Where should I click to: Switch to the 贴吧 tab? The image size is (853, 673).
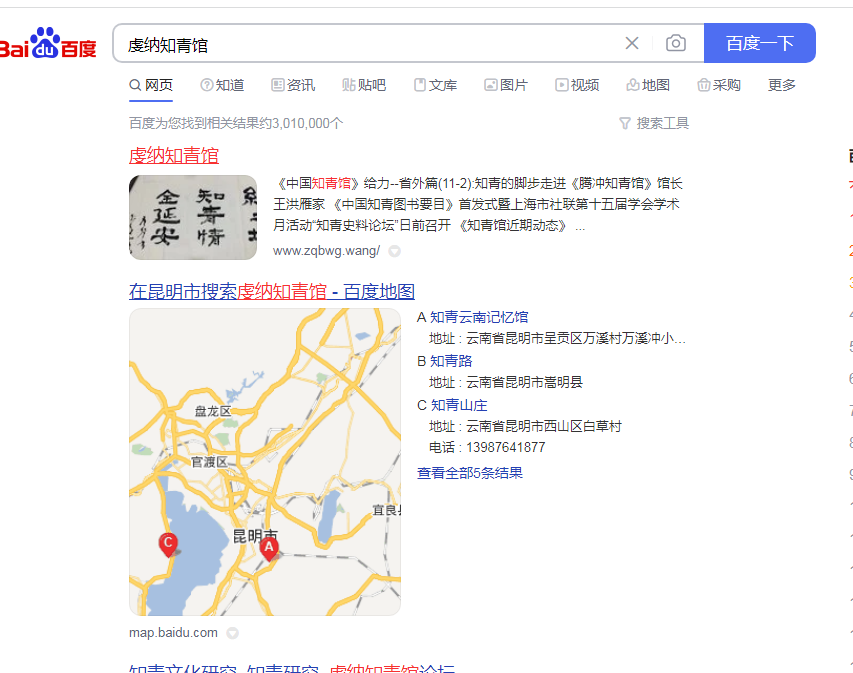click(364, 85)
